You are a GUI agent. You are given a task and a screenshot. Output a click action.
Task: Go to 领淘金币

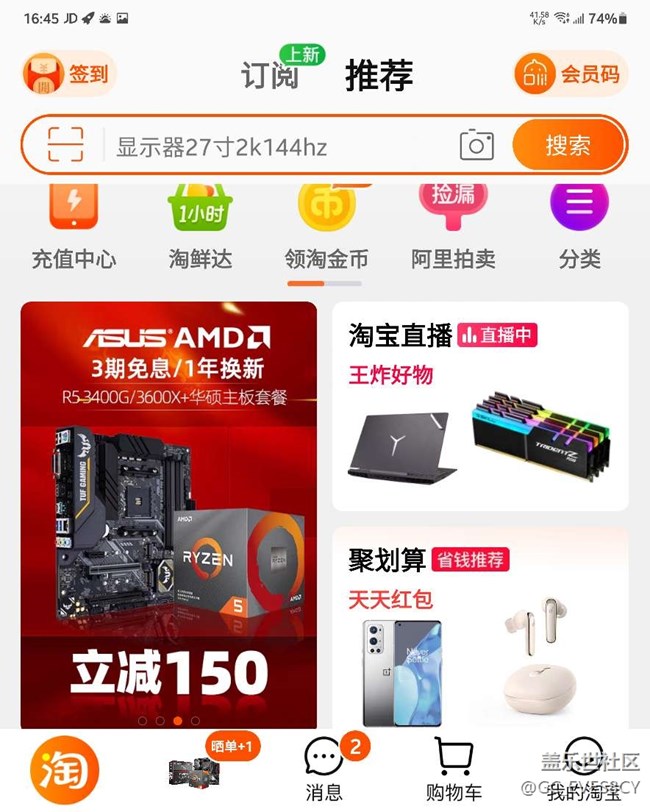326,226
